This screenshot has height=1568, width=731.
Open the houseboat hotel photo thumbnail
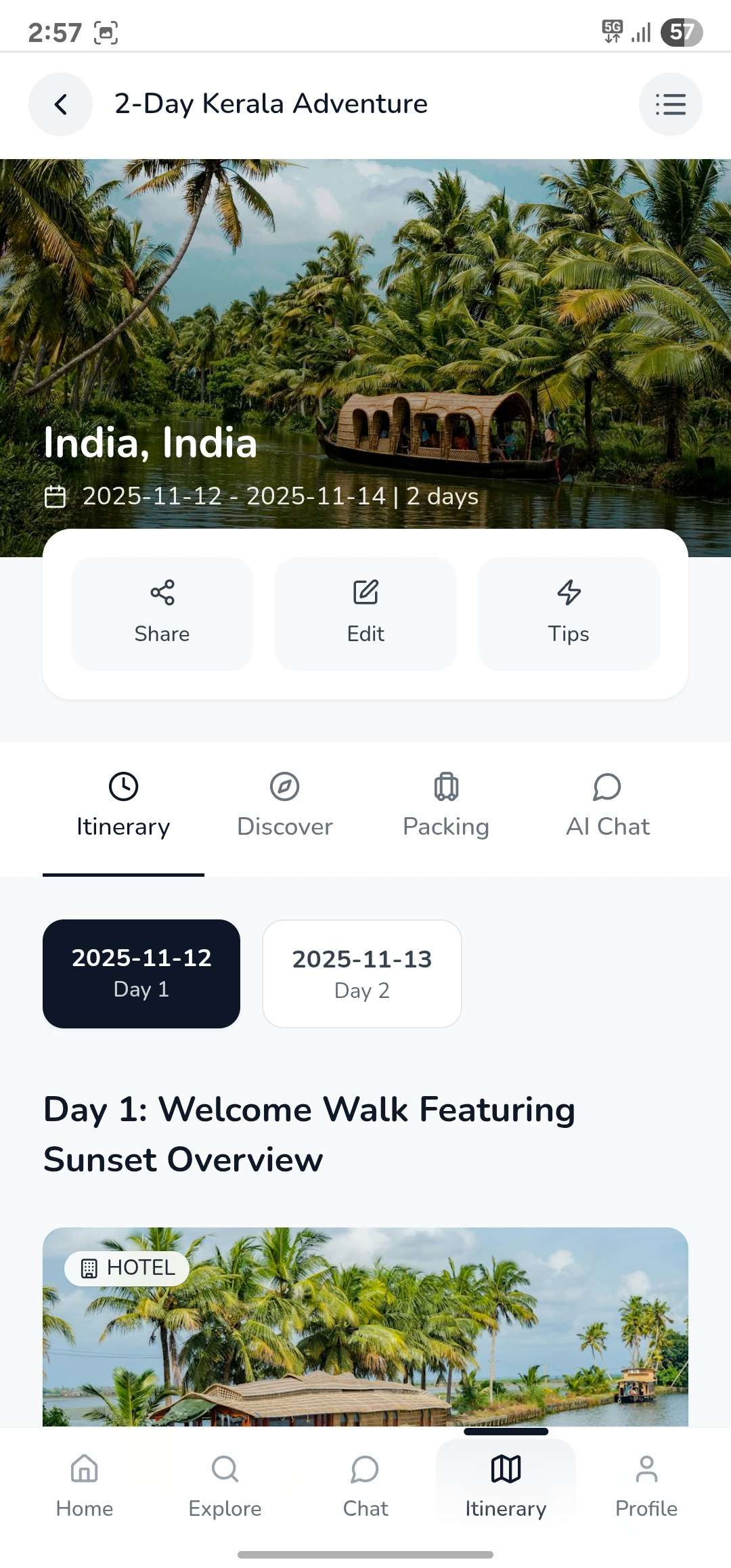365,1347
